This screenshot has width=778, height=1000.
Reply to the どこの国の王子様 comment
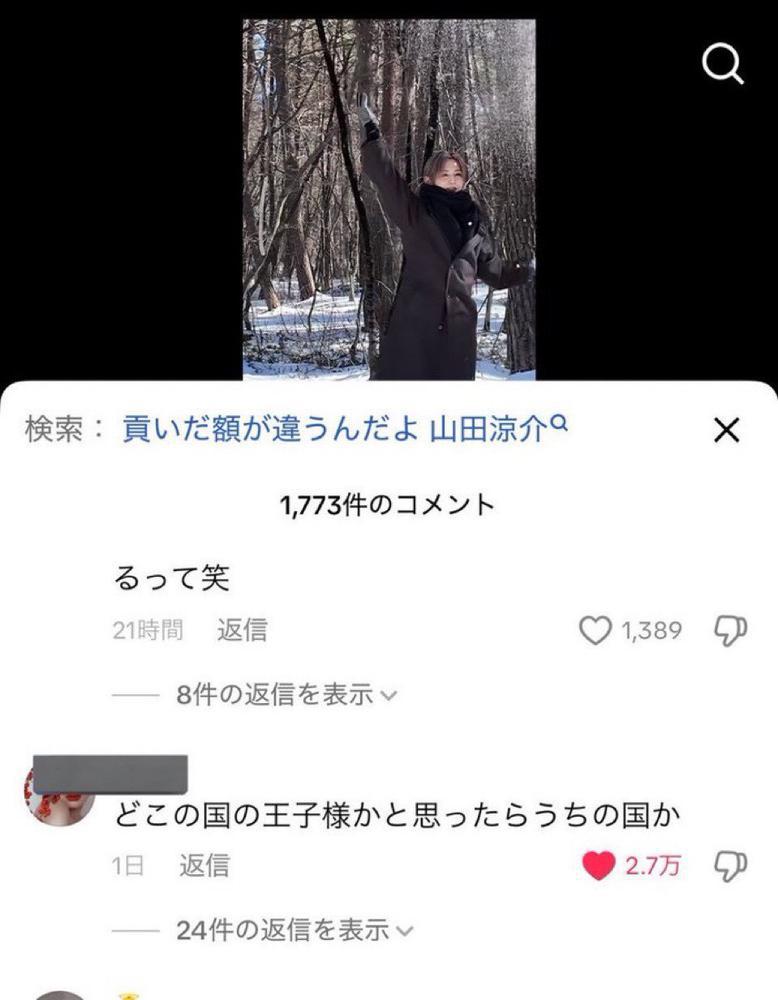pyautogui.click(x=204, y=866)
